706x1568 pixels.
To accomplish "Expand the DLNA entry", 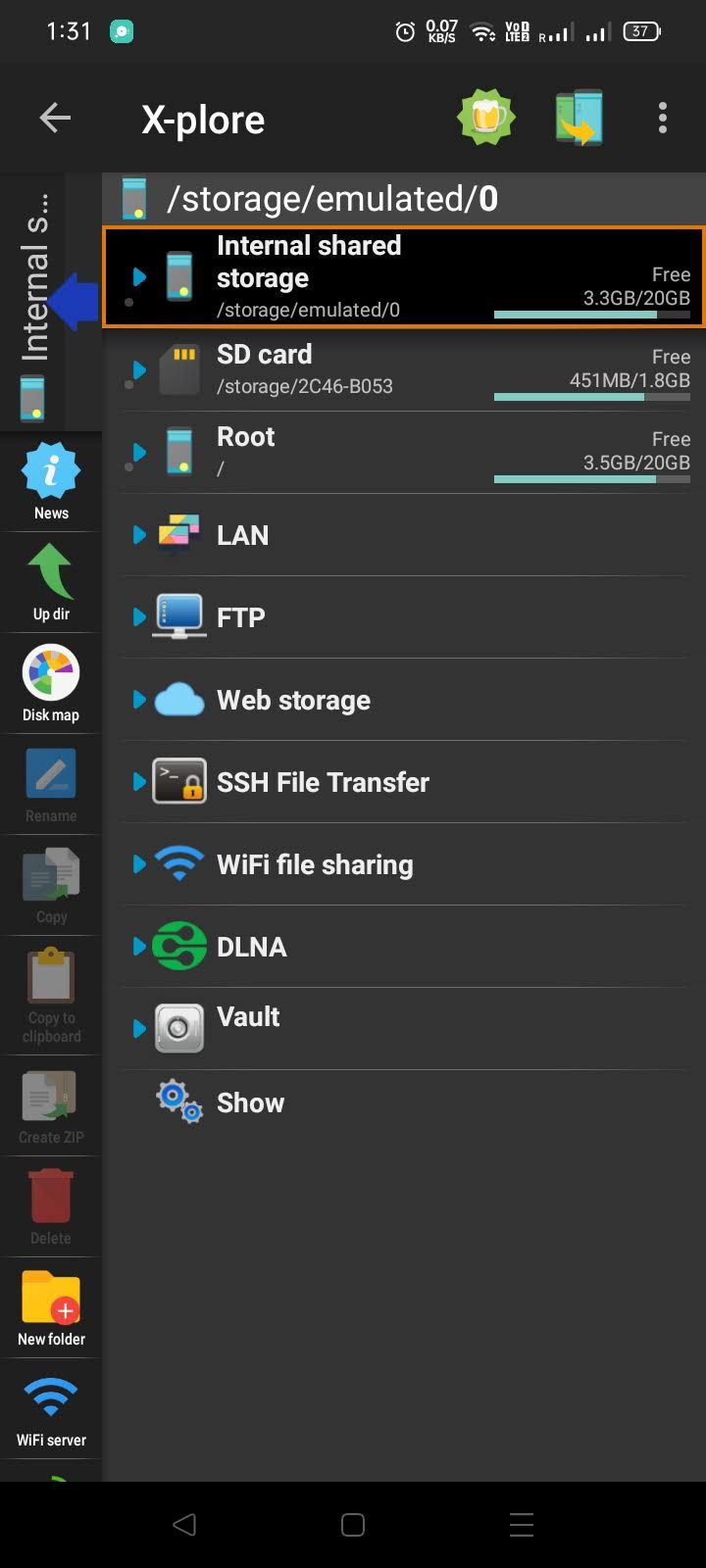I will click(x=139, y=947).
